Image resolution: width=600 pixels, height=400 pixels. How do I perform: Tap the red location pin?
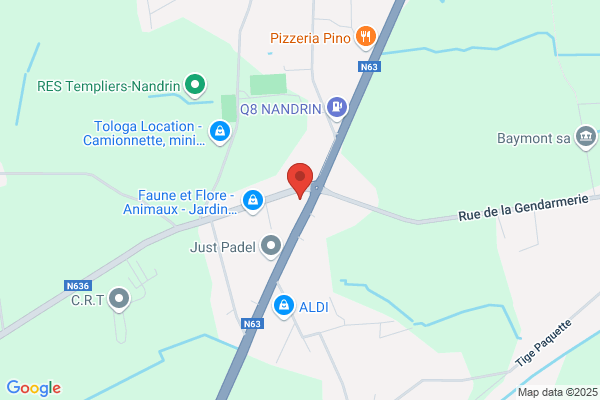tap(300, 180)
